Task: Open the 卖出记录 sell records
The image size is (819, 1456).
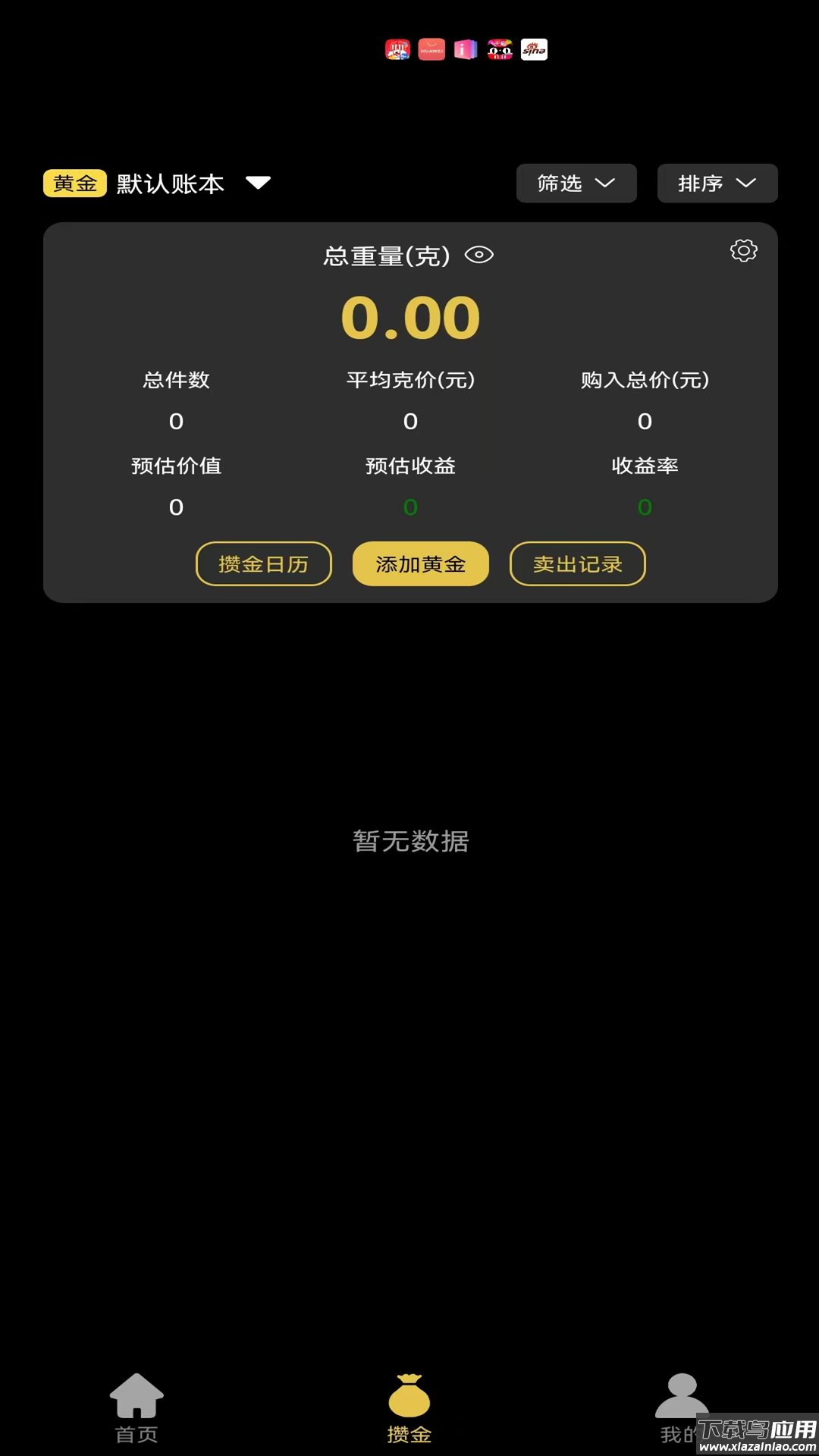Action: coord(577,563)
